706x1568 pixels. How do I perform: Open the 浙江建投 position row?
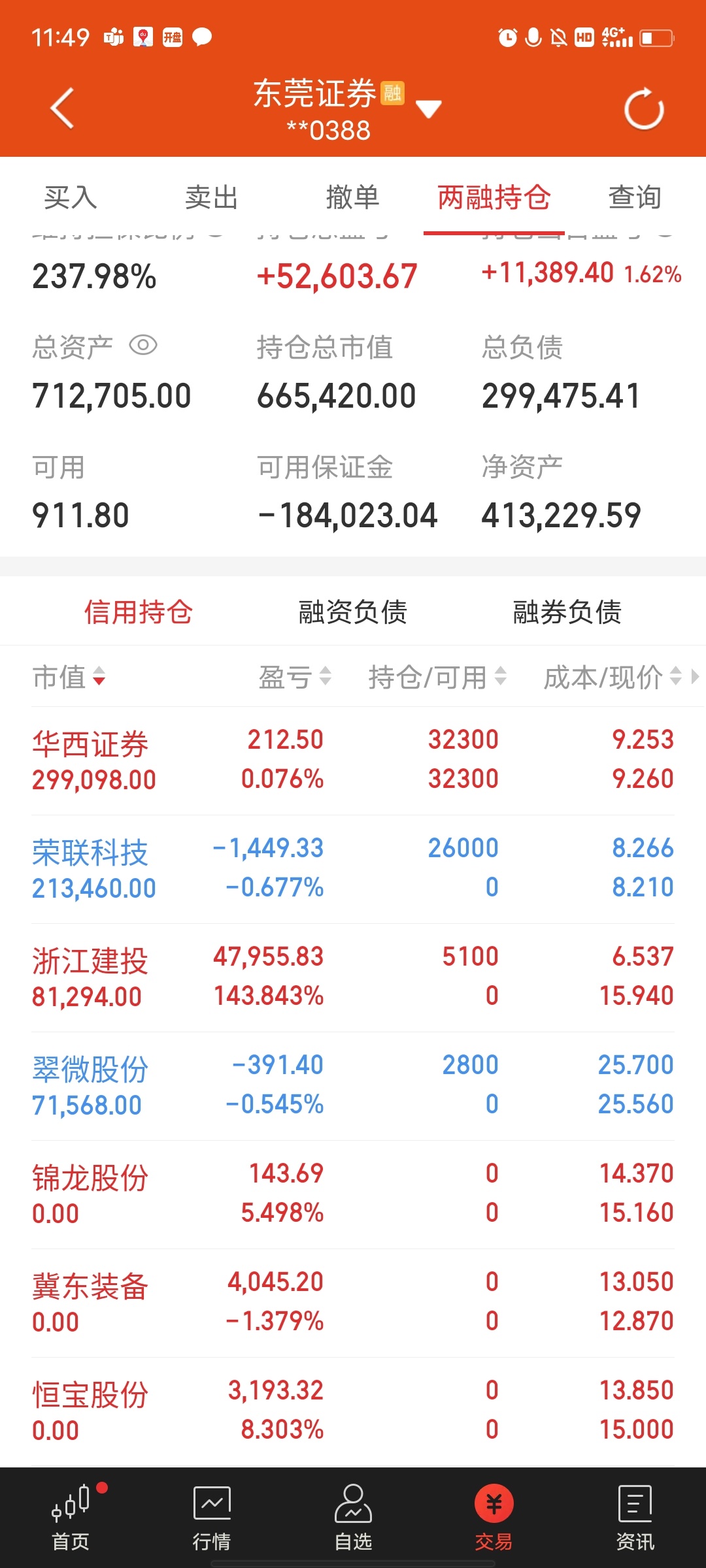pyautogui.click(x=353, y=977)
